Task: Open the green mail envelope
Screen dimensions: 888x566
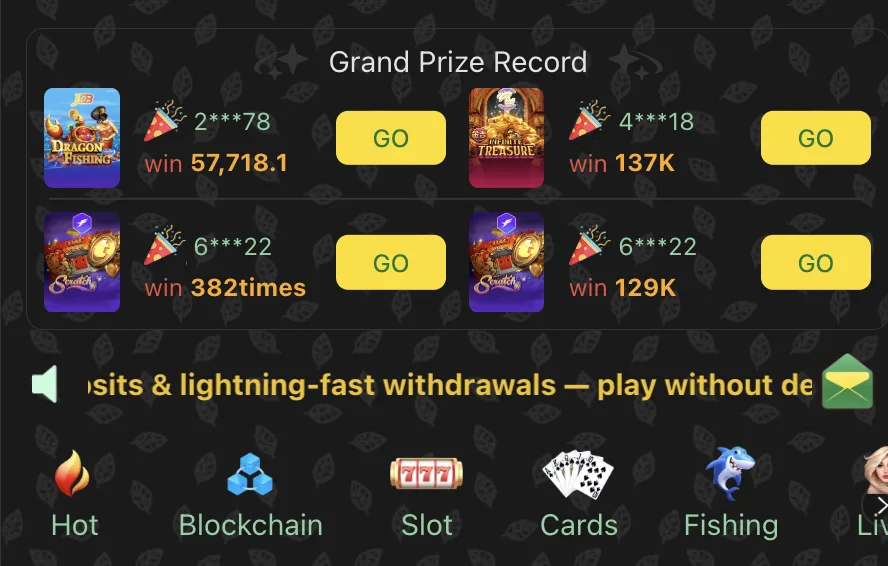Action: click(x=847, y=382)
